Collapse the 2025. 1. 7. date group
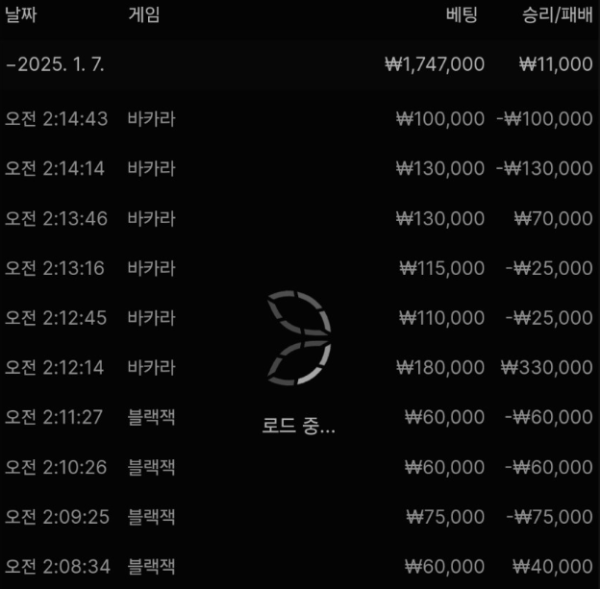Image resolution: width=600 pixels, height=589 pixels. pyautogui.click(x=55, y=64)
